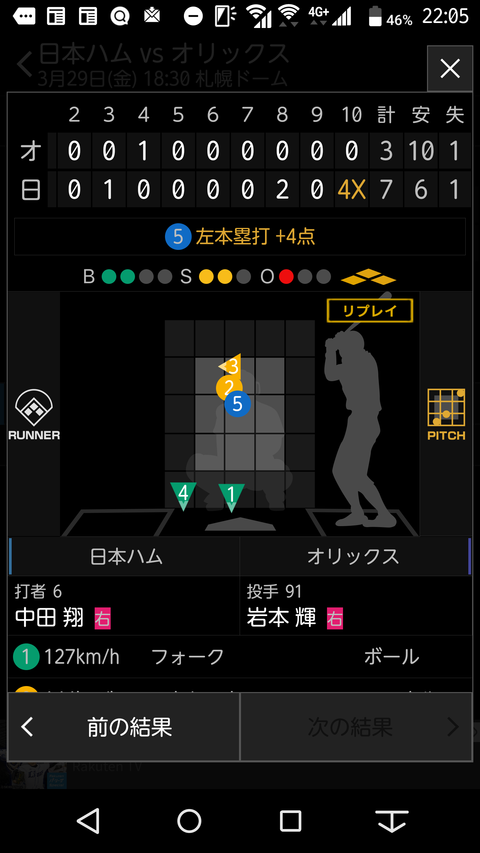Tap the Android home button

[189, 820]
